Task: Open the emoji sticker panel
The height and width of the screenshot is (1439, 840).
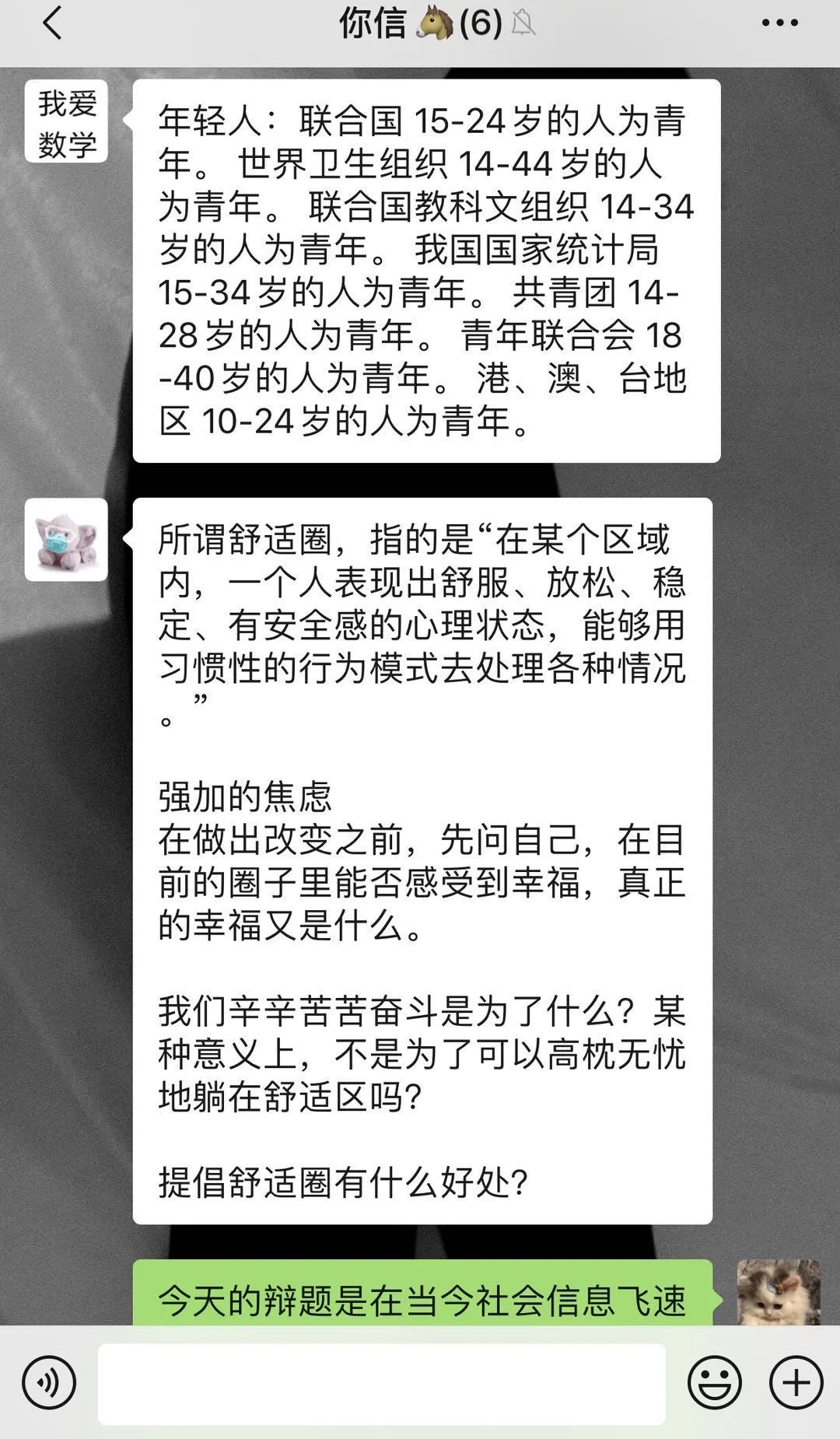Action: tap(714, 1383)
